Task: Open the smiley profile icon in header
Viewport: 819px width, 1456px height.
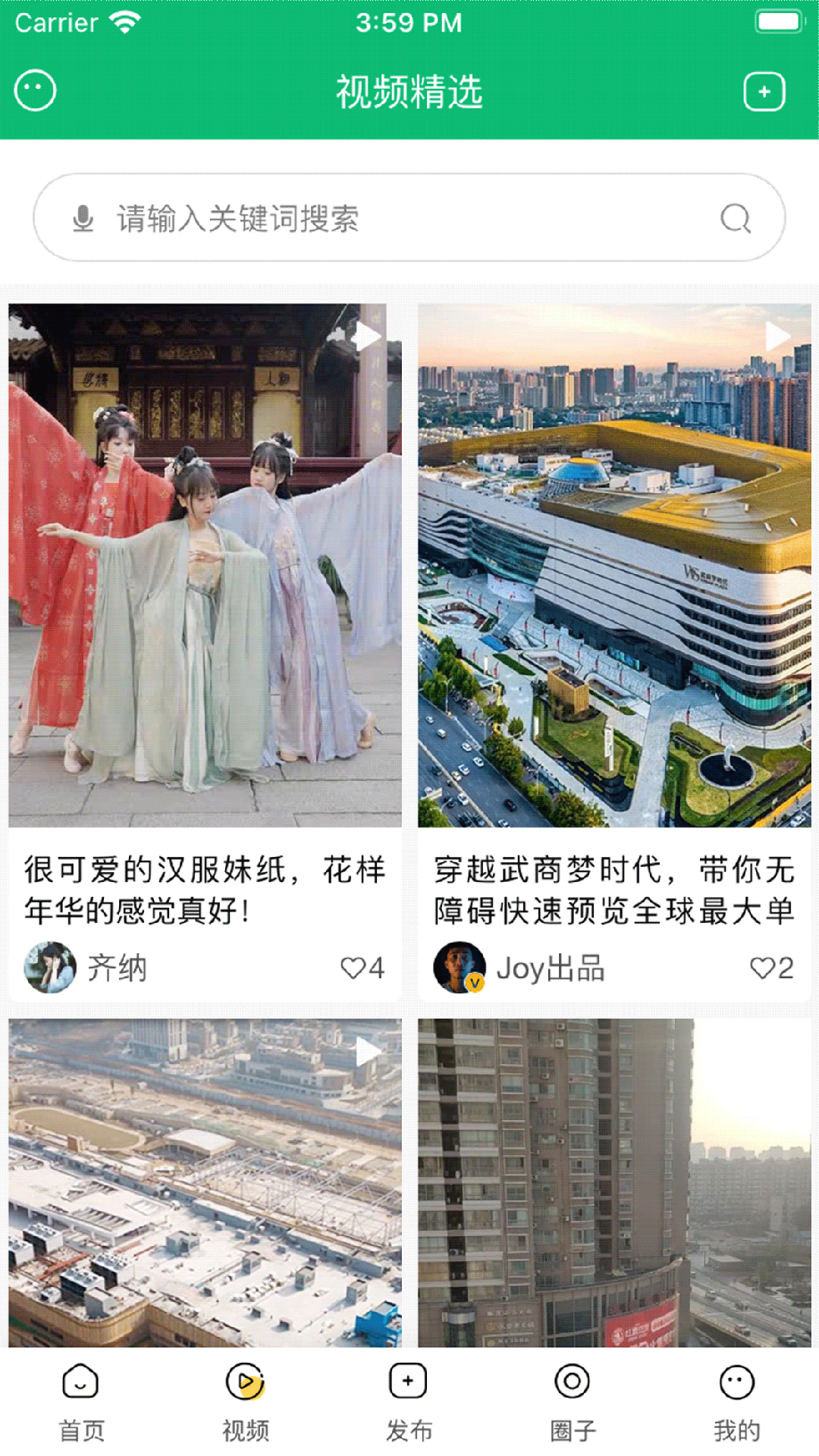Action: point(35,91)
